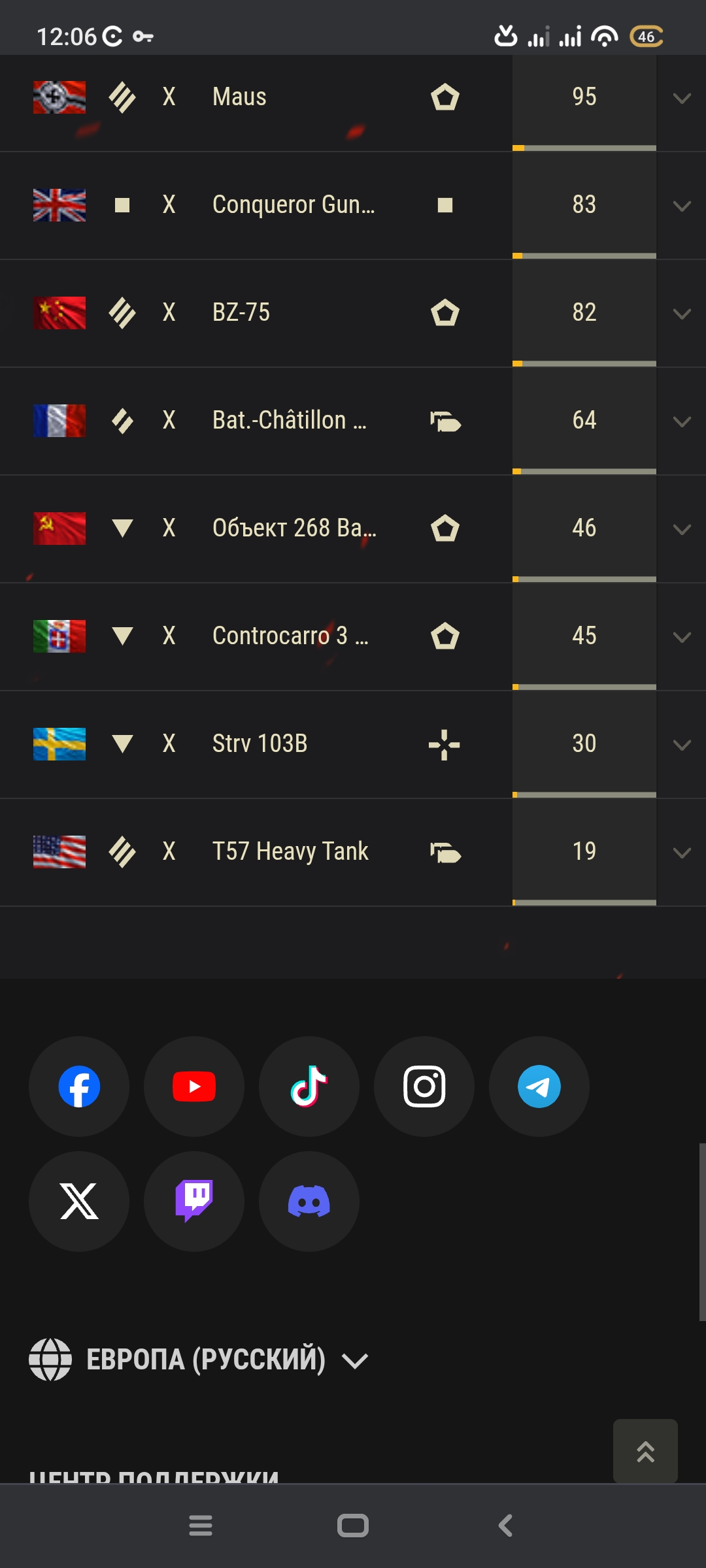Open the Telegram channel link
Screen dimensions: 706x1568
539,1086
